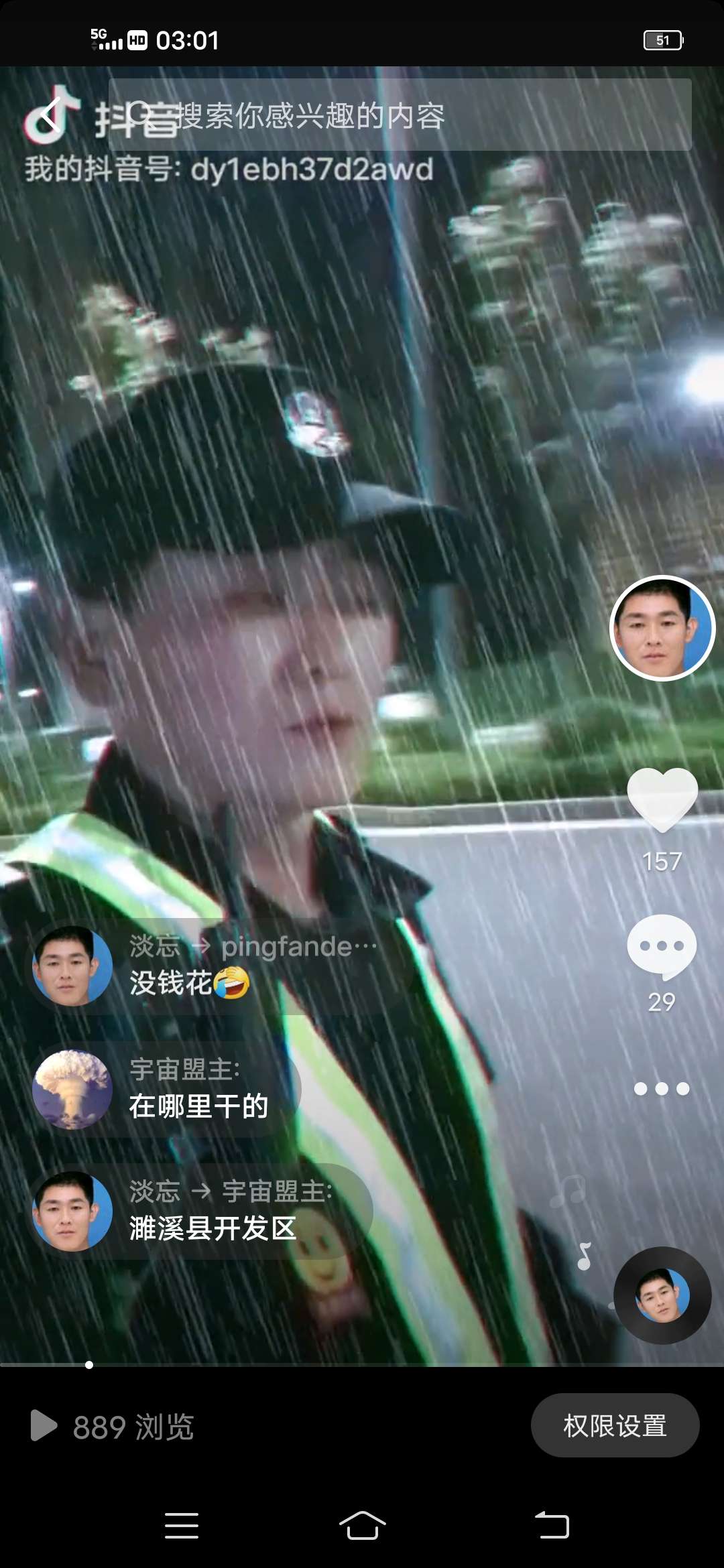The height and width of the screenshot is (1568, 724).
Task: Open the system recent apps menu
Action: (x=181, y=1526)
